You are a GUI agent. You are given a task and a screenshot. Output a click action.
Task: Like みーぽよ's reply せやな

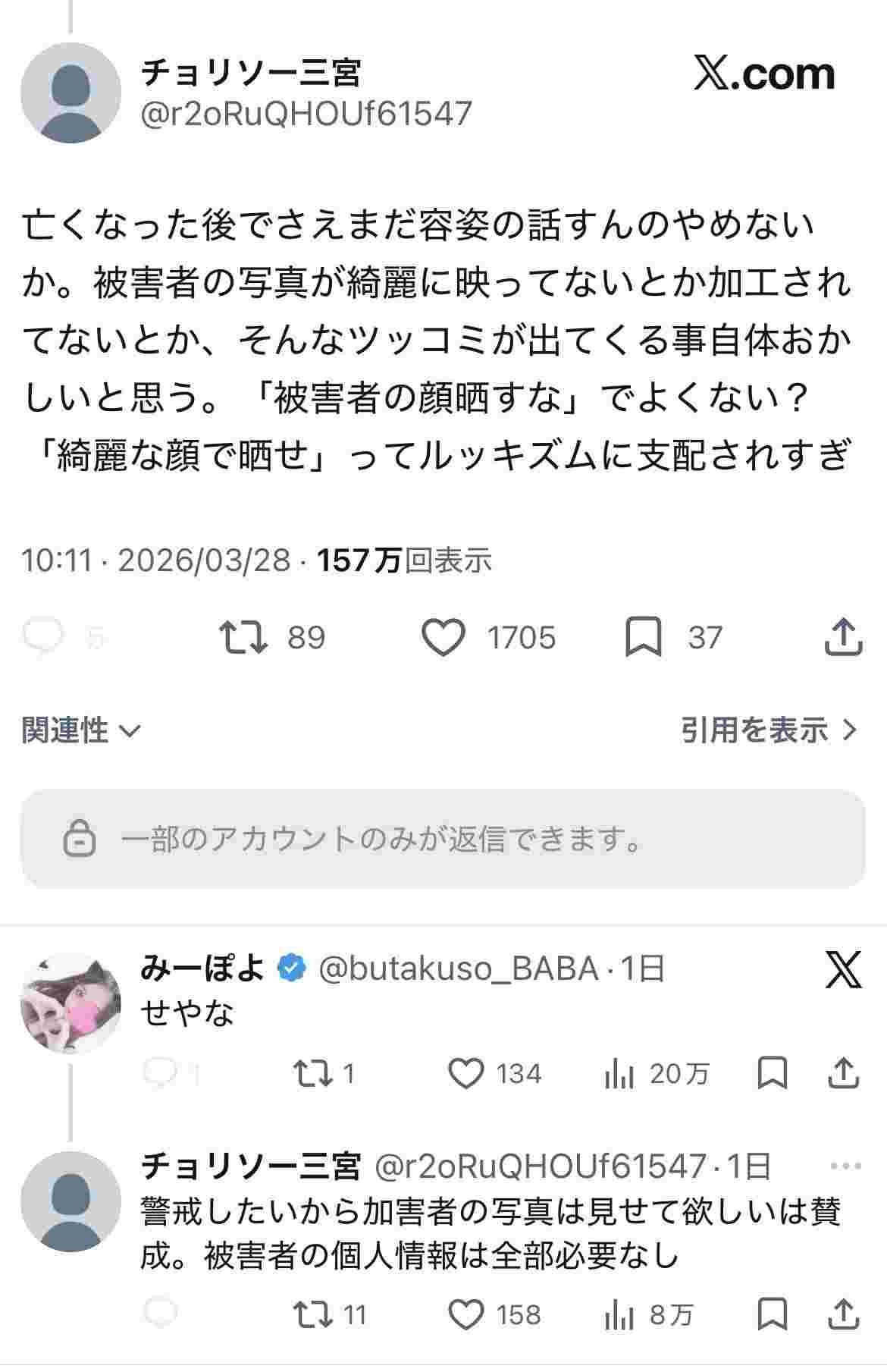pyautogui.click(x=465, y=1074)
